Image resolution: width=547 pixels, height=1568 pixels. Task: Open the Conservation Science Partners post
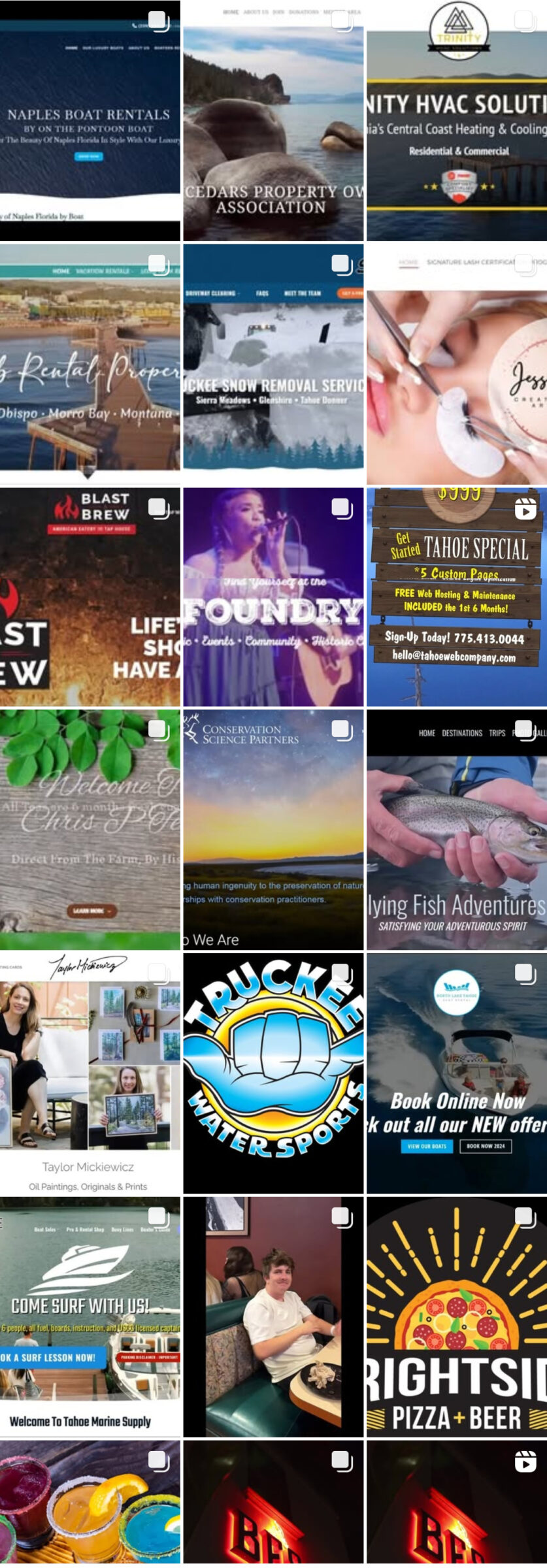tap(273, 830)
